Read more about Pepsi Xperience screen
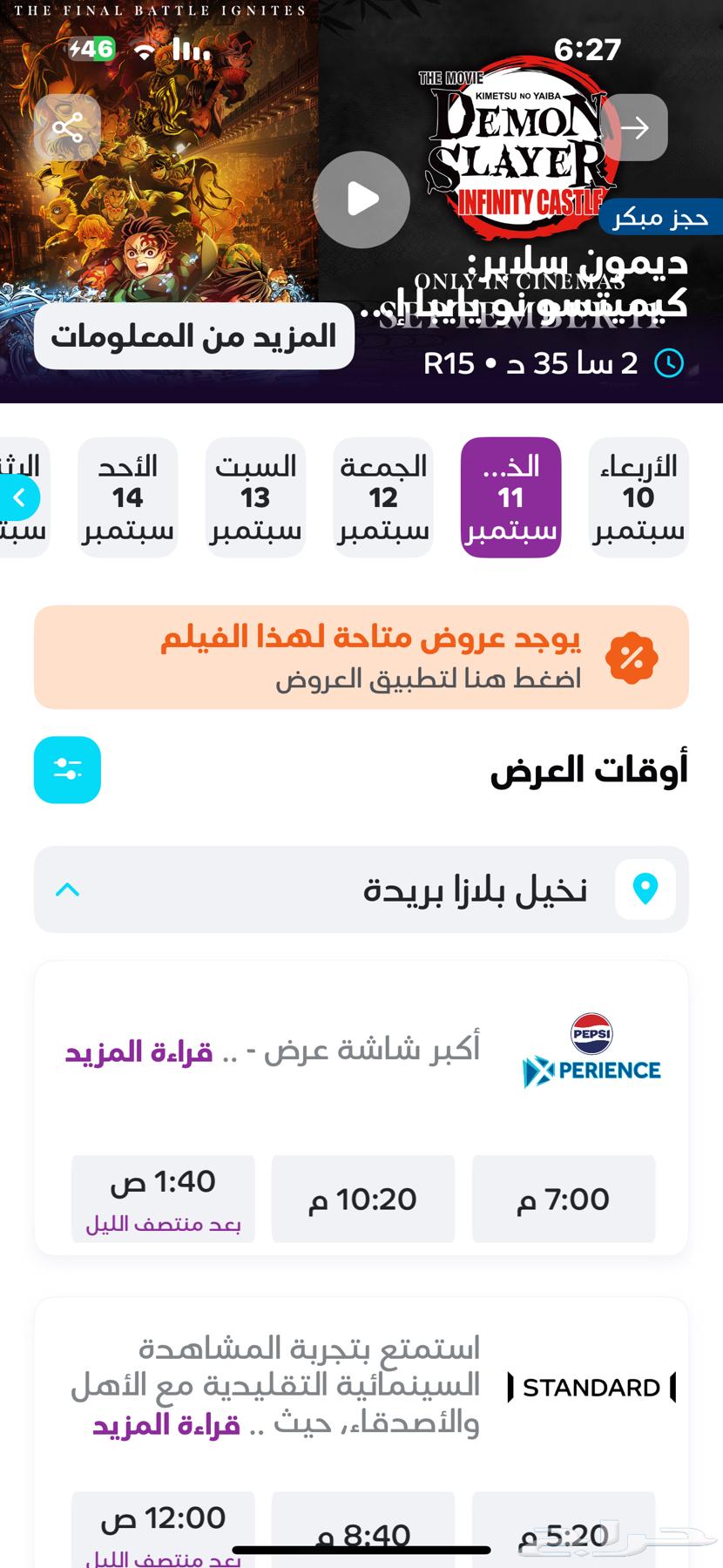Screen dimensions: 723x1568 (139, 1052)
